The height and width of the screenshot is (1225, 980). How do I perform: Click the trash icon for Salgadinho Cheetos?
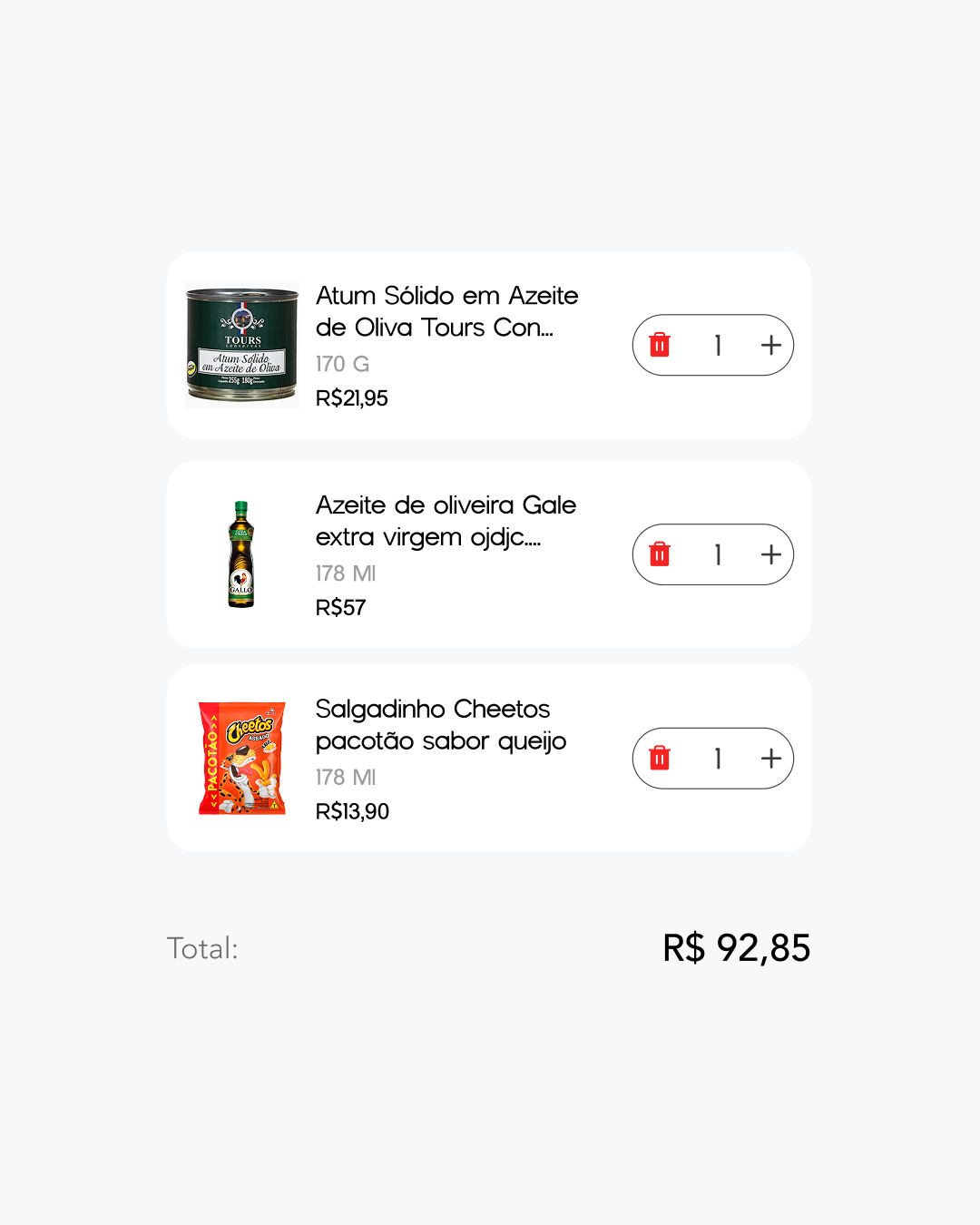point(660,759)
